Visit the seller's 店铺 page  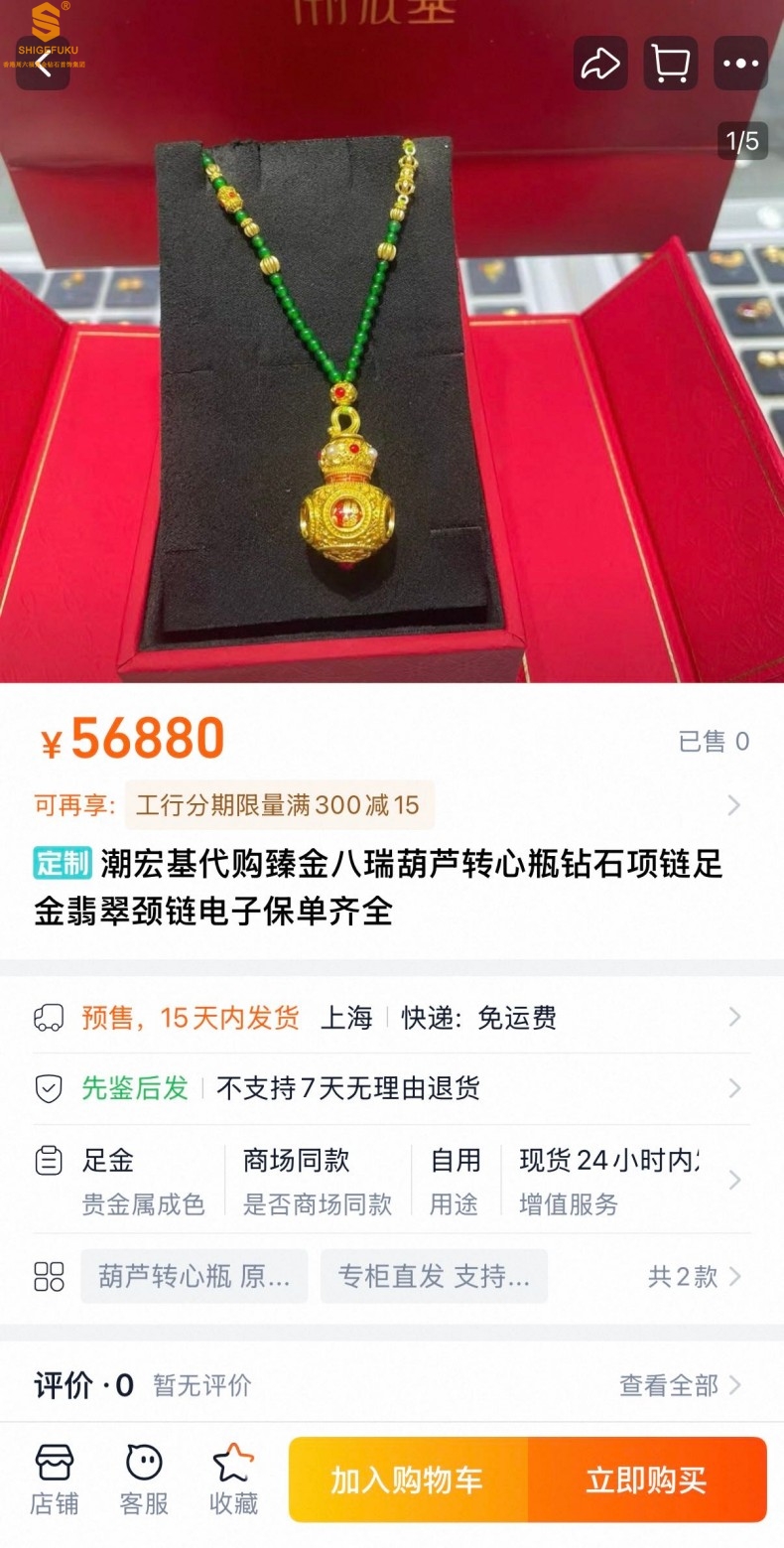point(55,1479)
